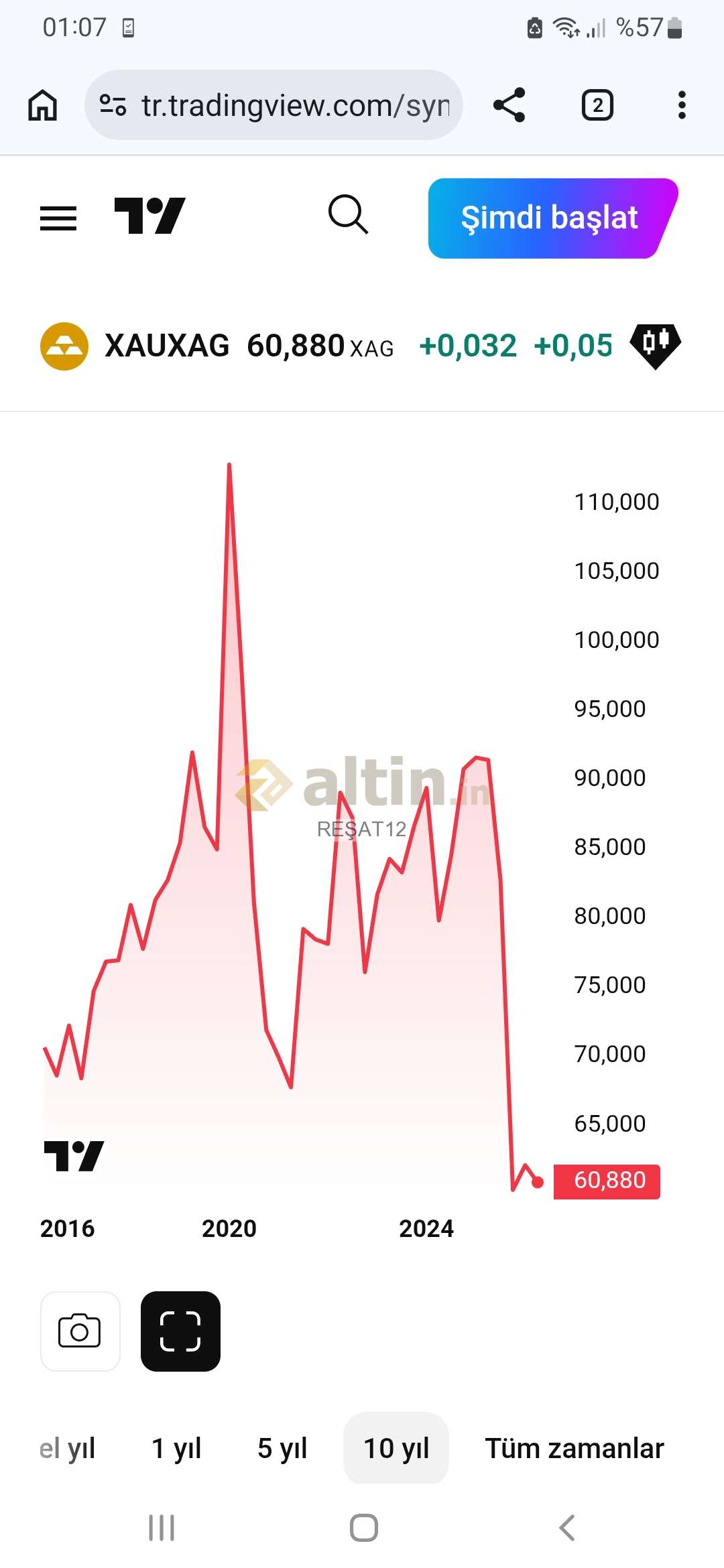The image size is (724, 1568).
Task: Tap the Şimdi başlat button
Action: 550,218
